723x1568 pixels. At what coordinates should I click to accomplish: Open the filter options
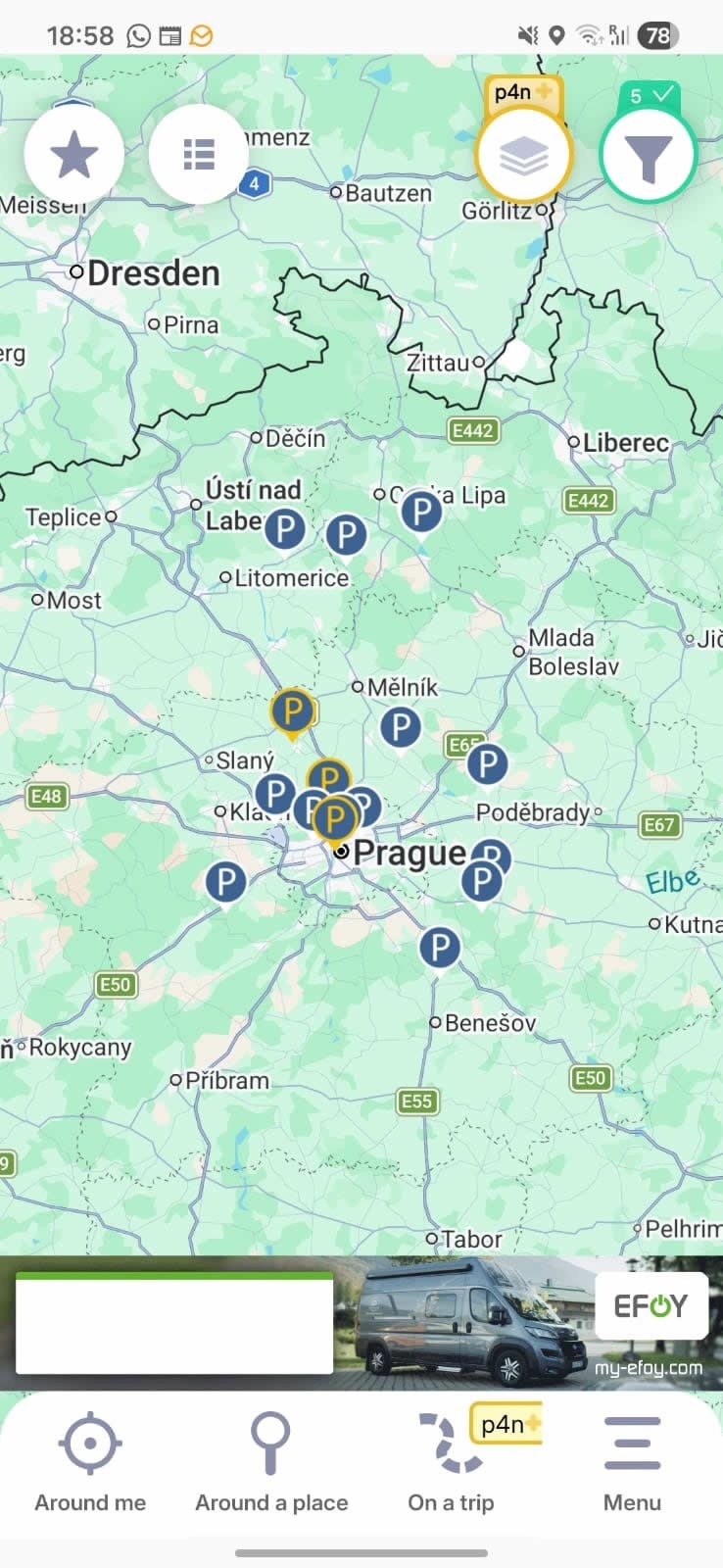pos(648,156)
